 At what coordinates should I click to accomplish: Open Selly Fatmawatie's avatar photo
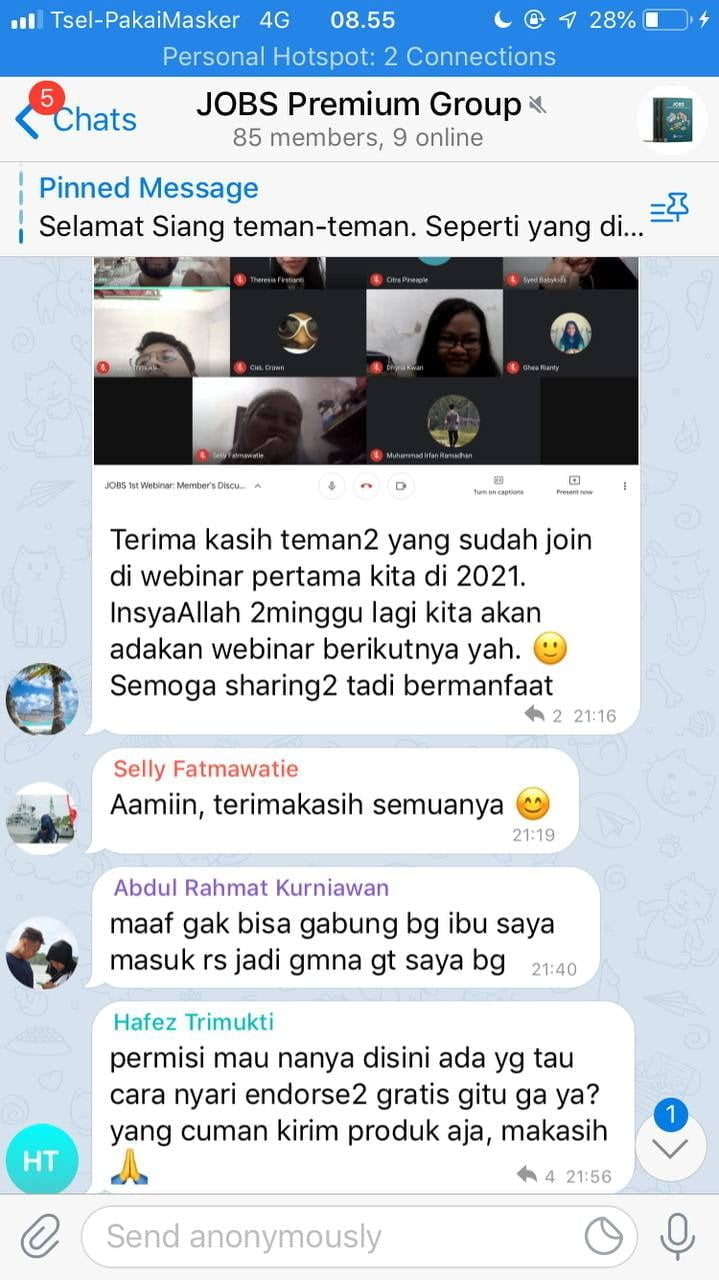[x=41, y=818]
